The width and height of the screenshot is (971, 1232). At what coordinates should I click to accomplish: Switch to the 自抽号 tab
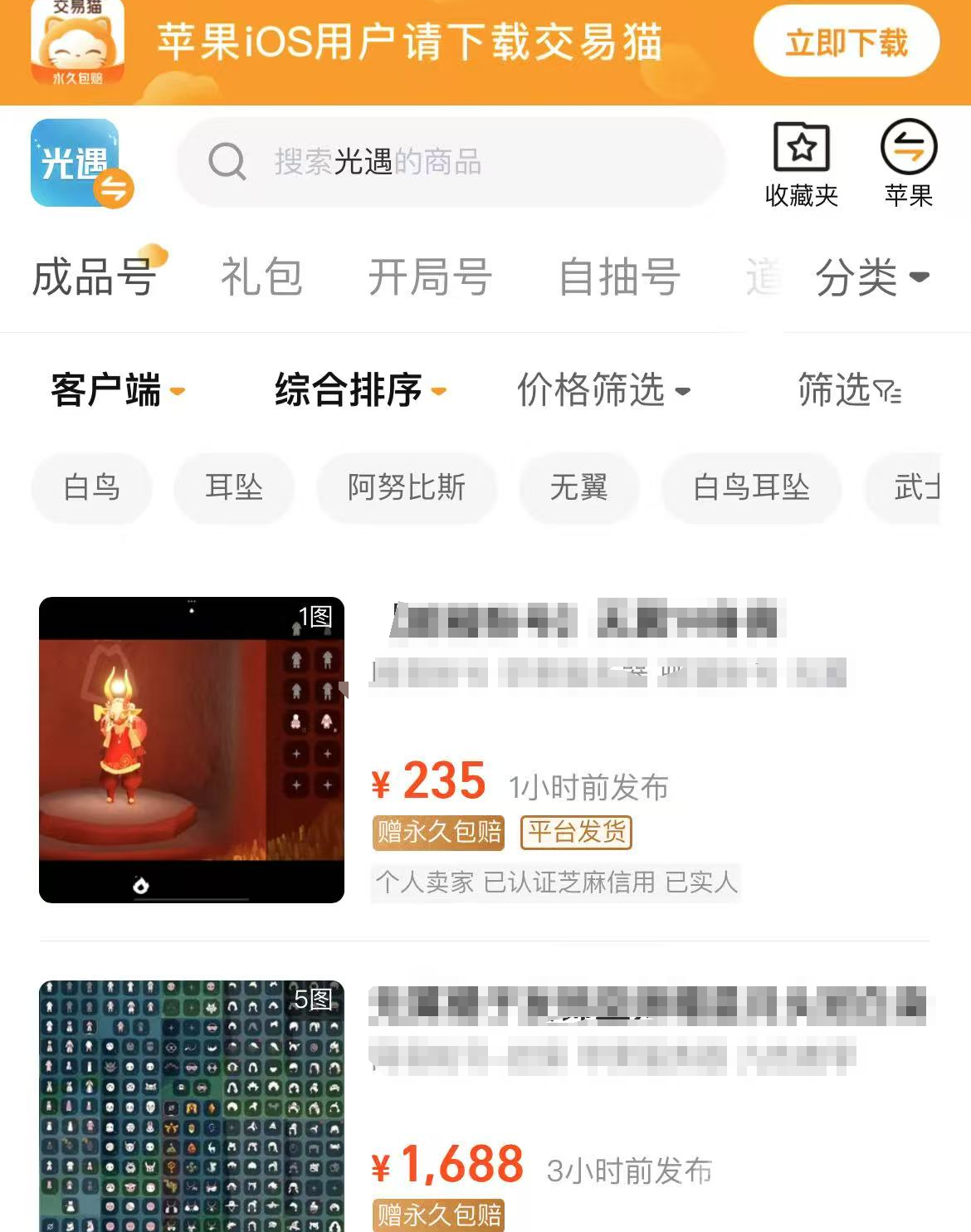tap(619, 276)
